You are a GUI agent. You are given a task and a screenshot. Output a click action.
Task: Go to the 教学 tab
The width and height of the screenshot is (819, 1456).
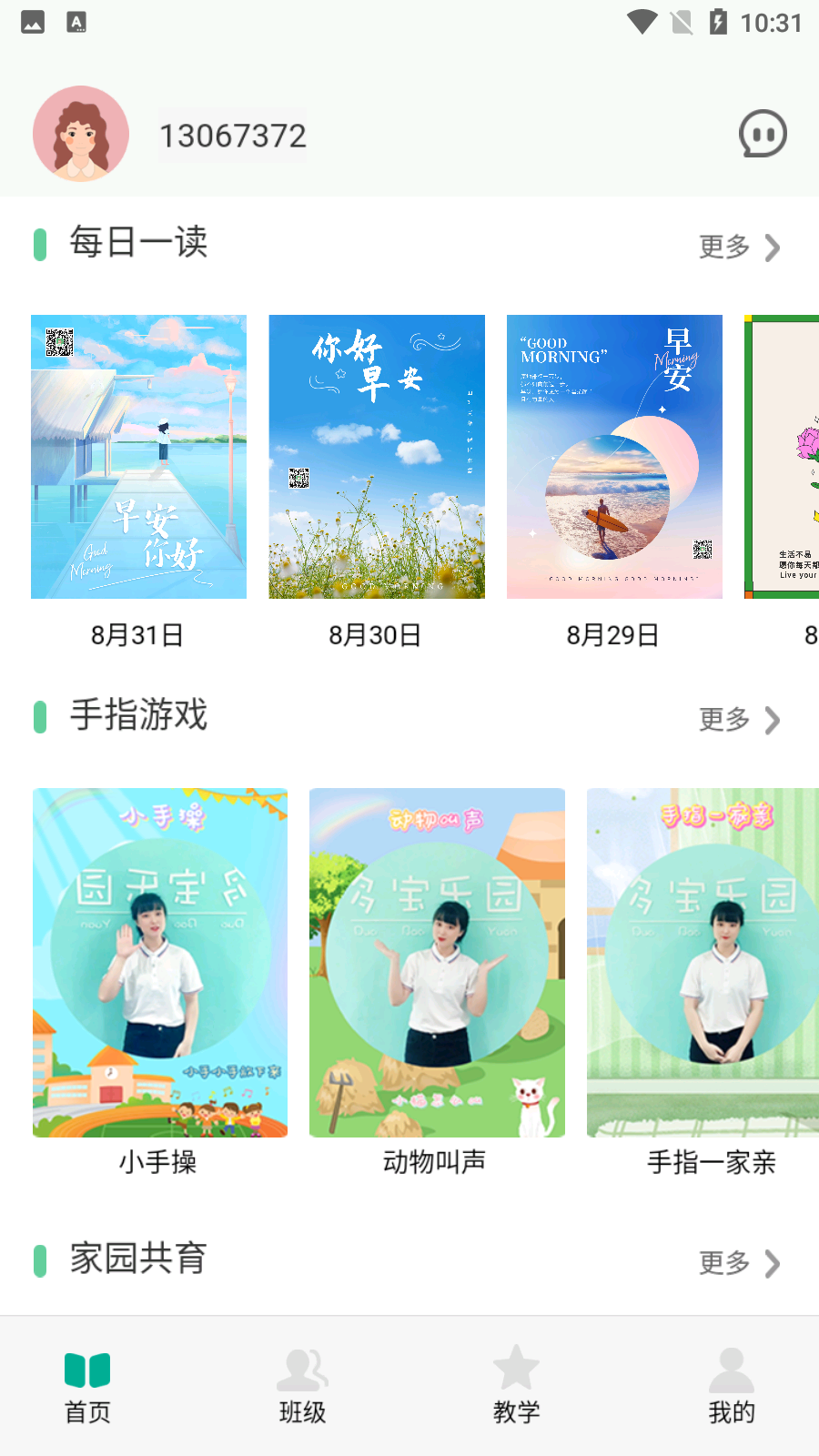click(x=517, y=1387)
